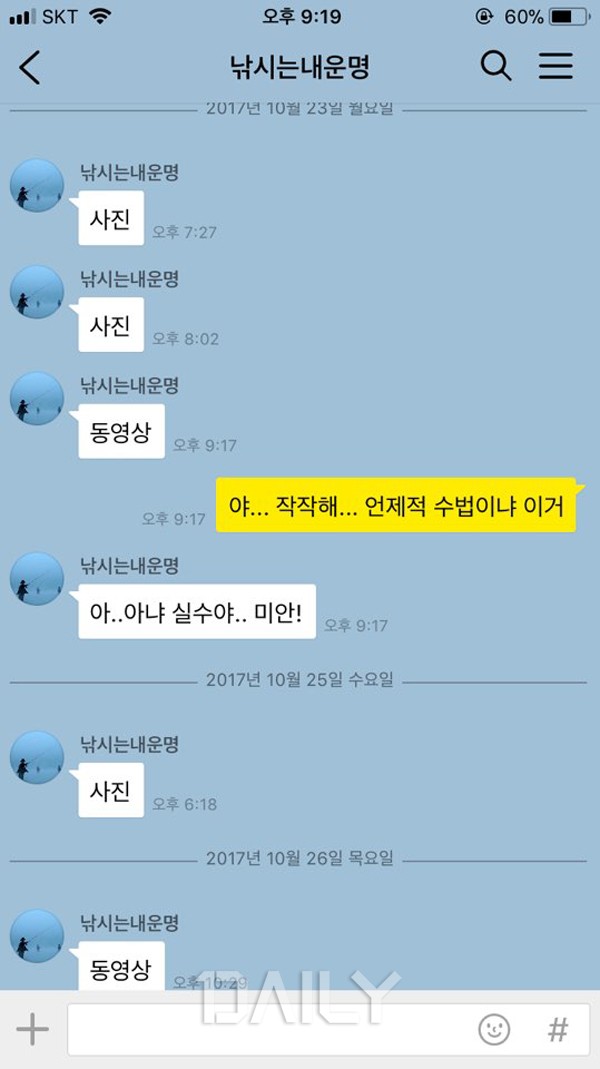Image resolution: width=600 pixels, height=1069 pixels.
Task: Go back from the 낚시는내운명 chat
Action: [x=30, y=67]
